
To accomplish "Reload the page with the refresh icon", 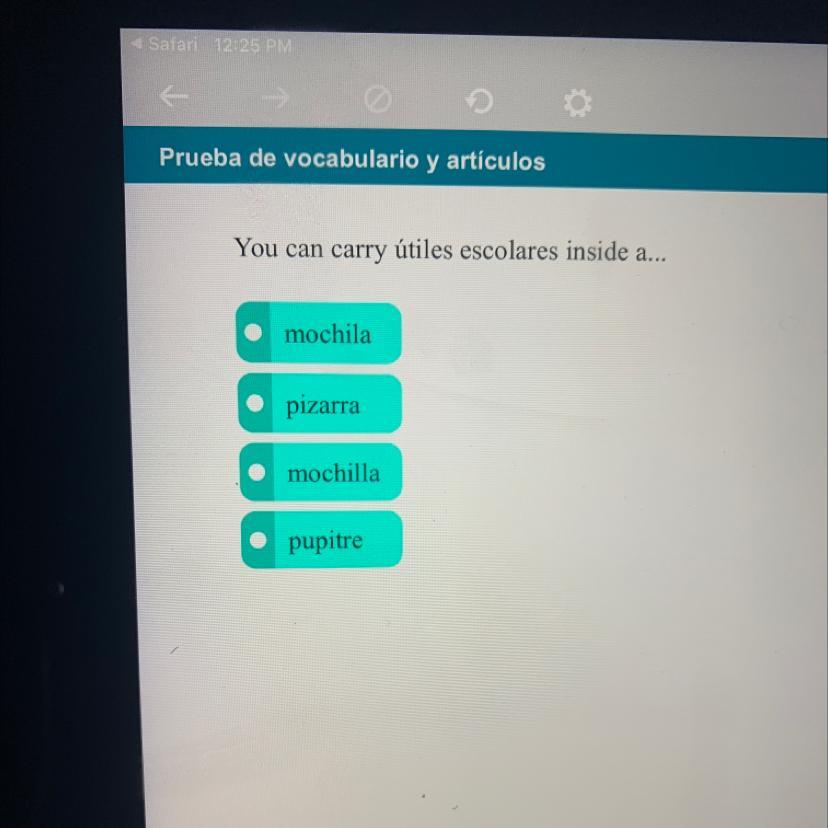I will point(479,101).
